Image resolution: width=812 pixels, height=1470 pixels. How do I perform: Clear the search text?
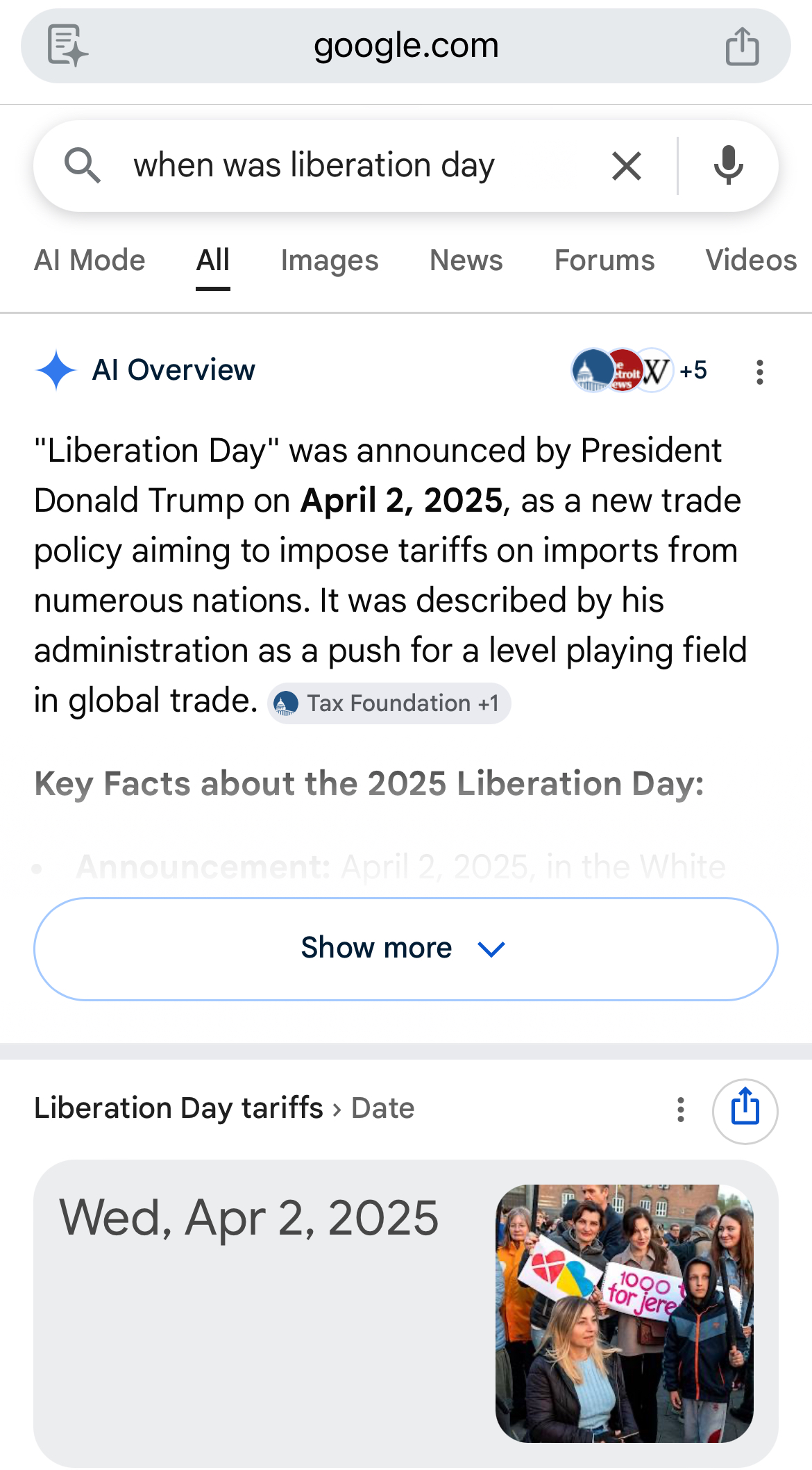click(x=627, y=166)
